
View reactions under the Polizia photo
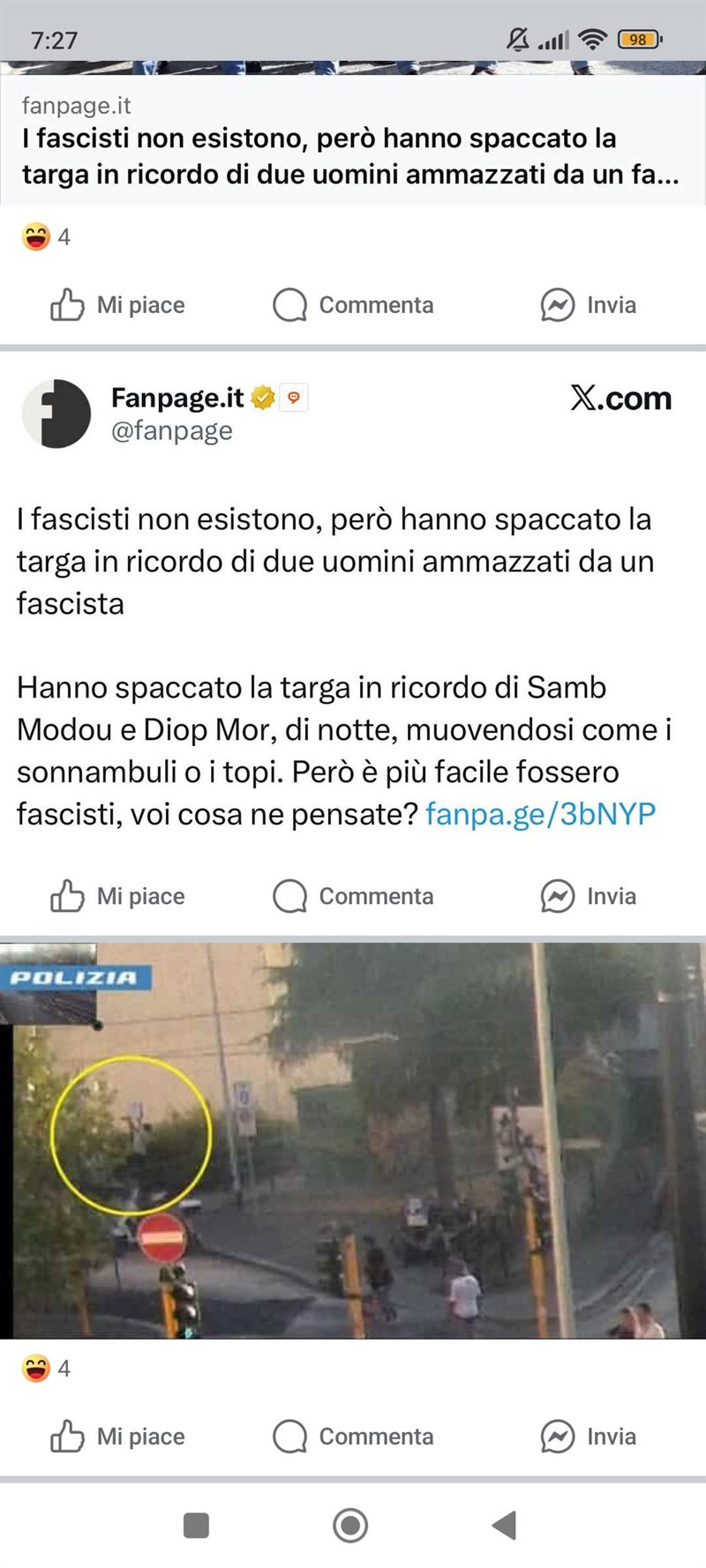click(x=46, y=1369)
